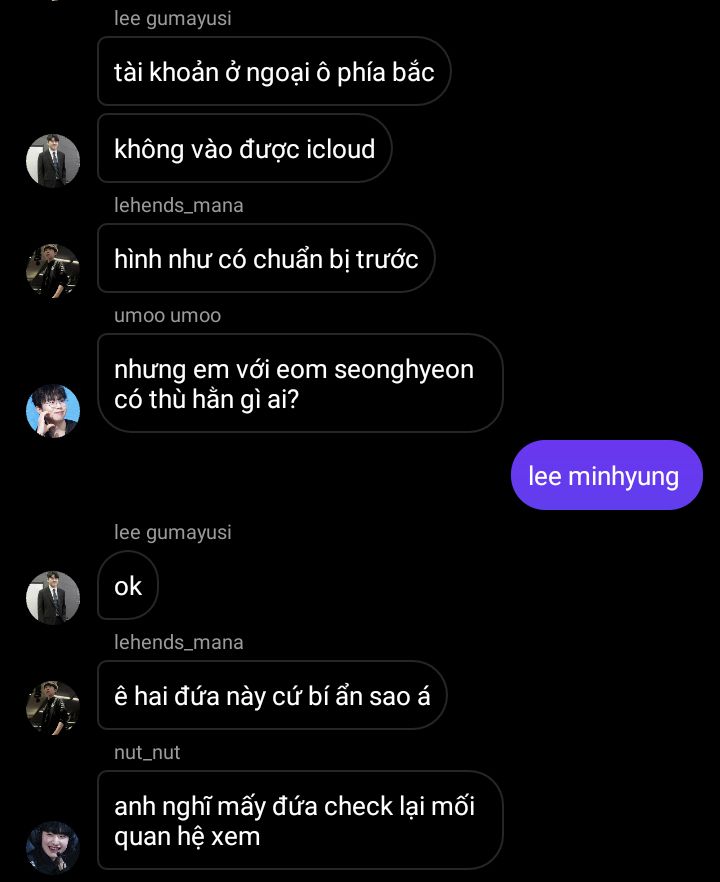Open lehends_mana's avatar next to "ê hai đứa này"
The width and height of the screenshot is (720, 882).
click(x=52, y=707)
